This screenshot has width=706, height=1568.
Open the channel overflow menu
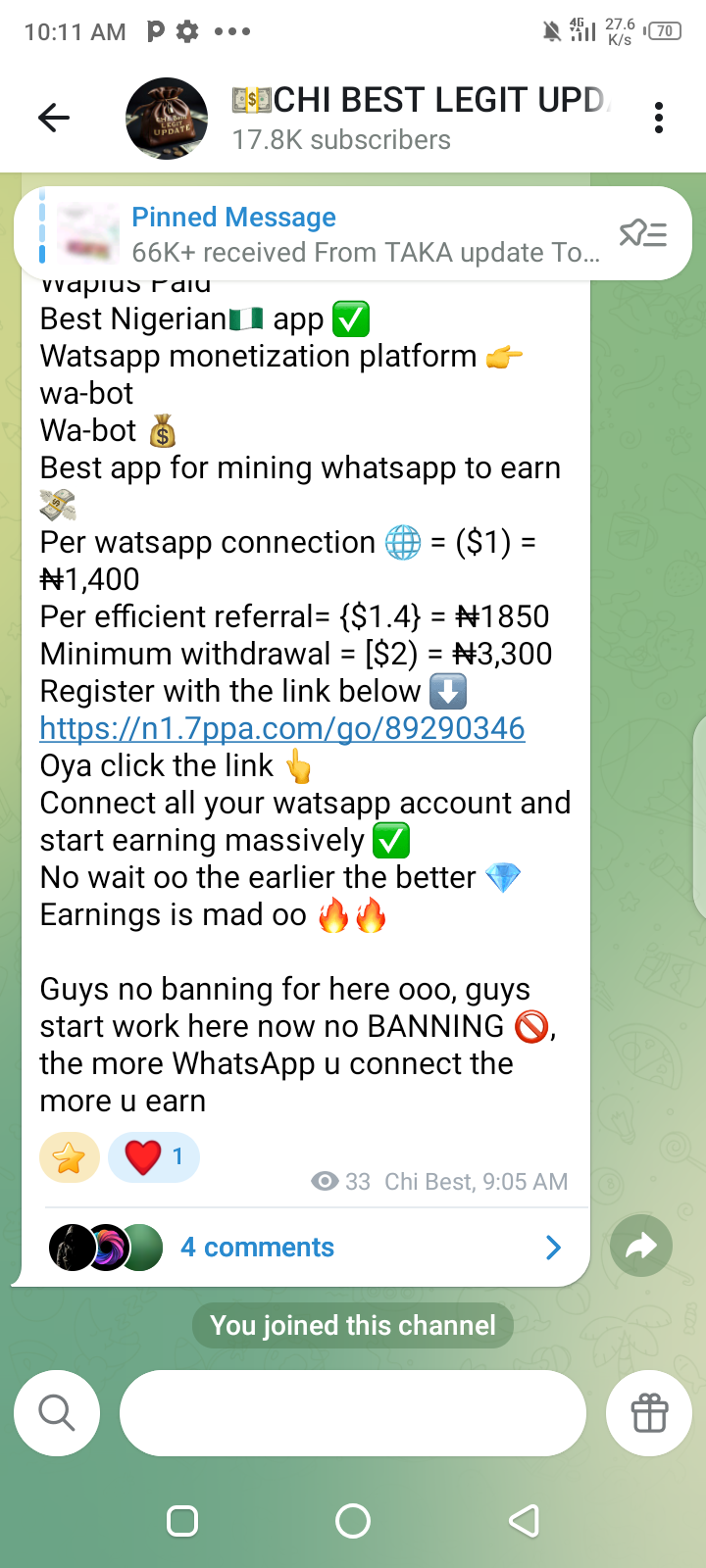[659, 119]
